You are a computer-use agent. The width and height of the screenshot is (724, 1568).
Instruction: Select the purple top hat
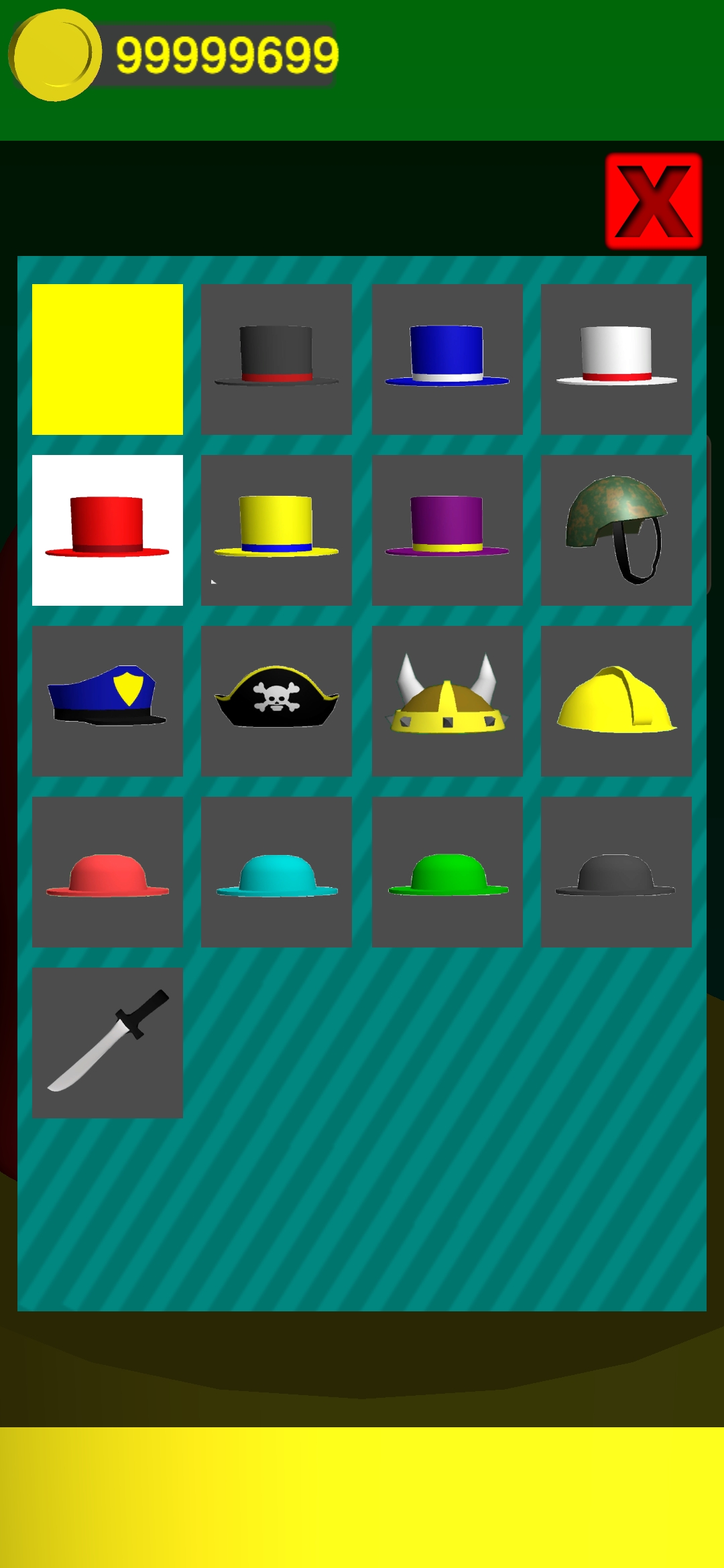[x=446, y=531]
